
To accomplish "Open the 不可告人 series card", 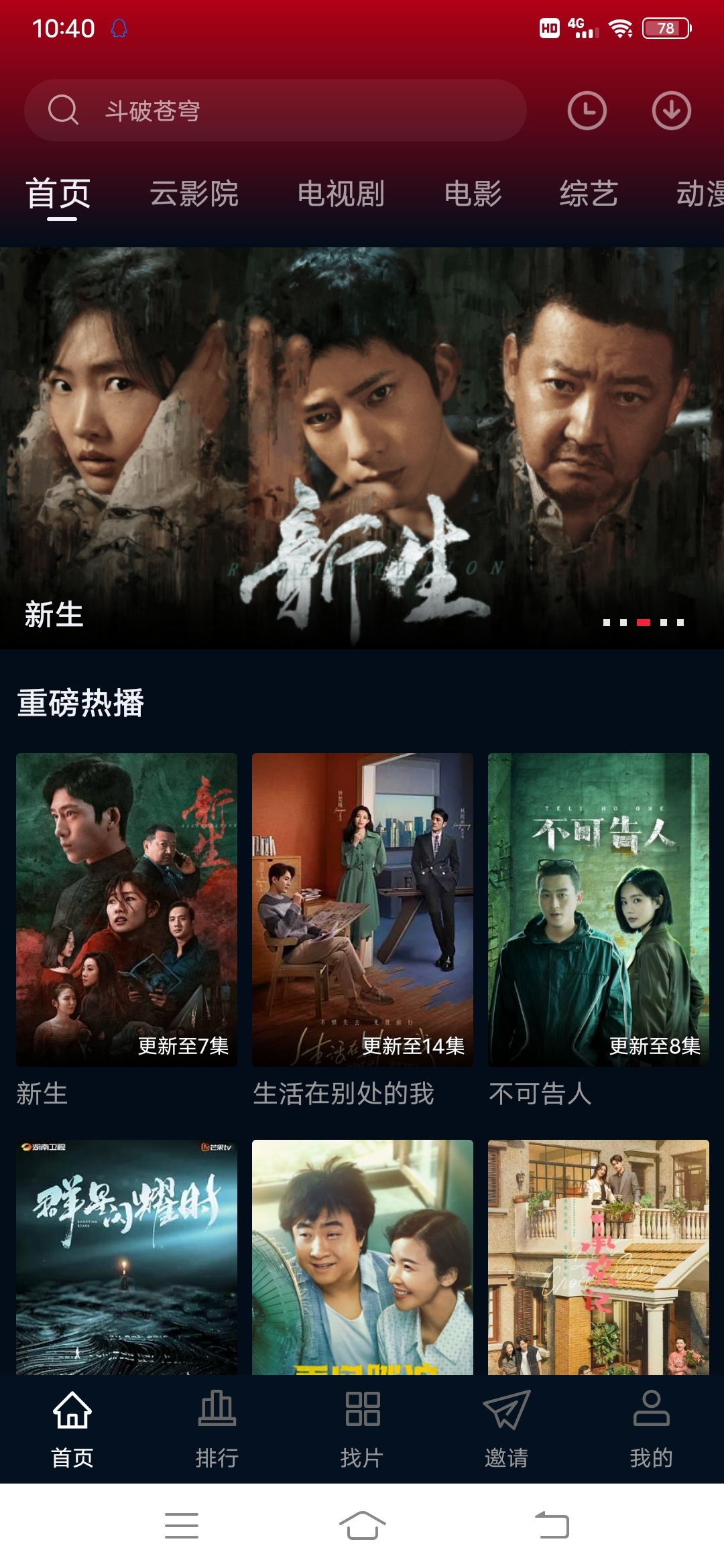I will (x=599, y=909).
